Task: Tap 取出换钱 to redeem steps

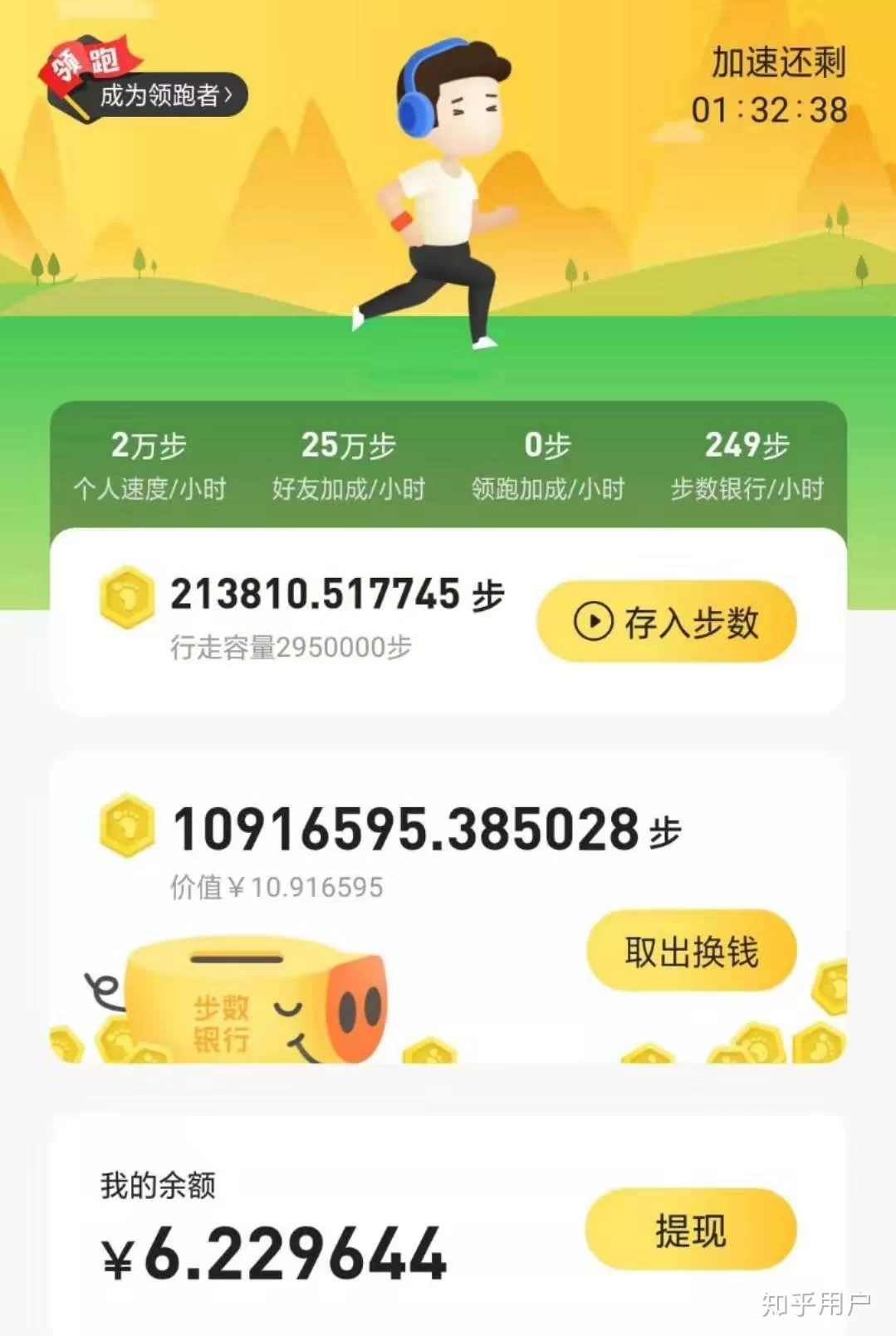Action: [691, 952]
